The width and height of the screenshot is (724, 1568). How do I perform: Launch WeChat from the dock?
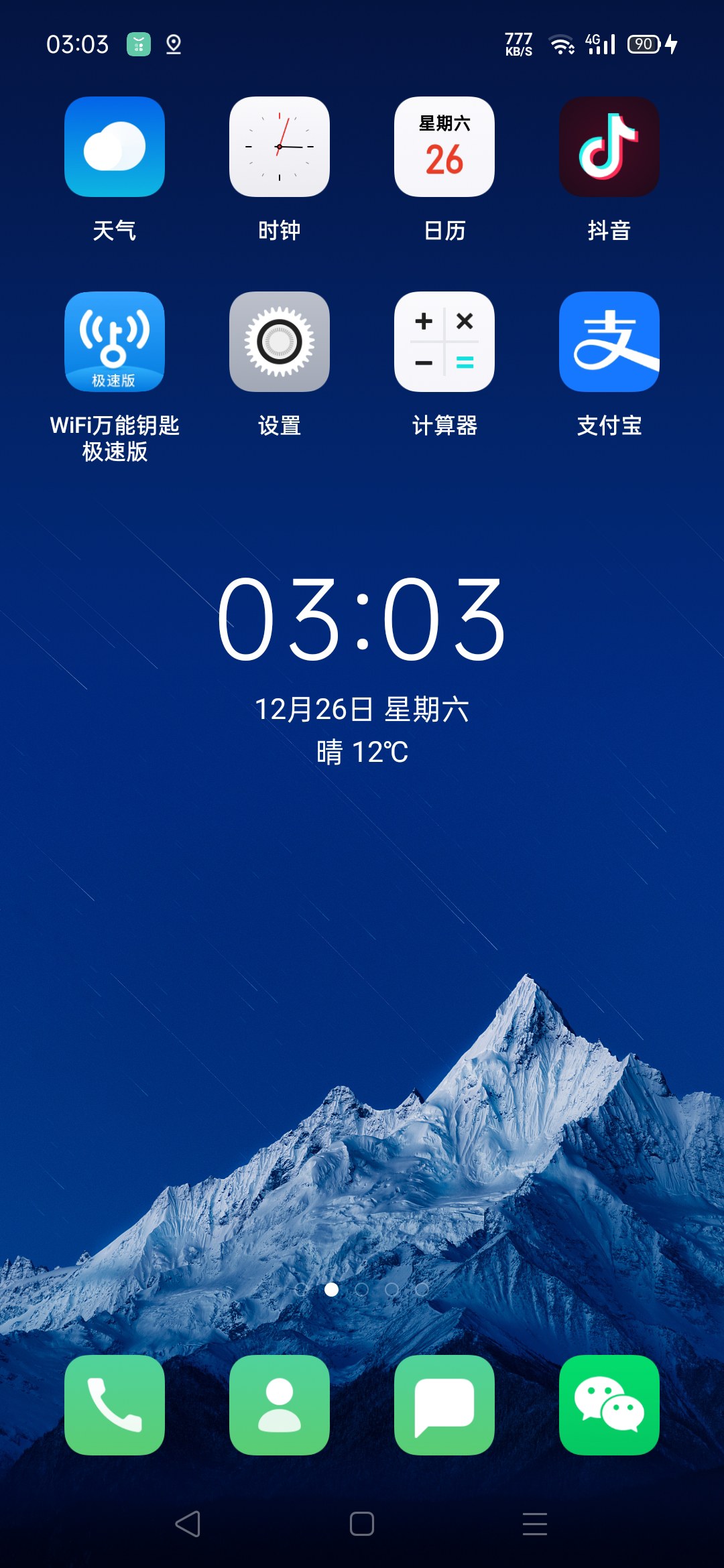pyautogui.click(x=609, y=1405)
